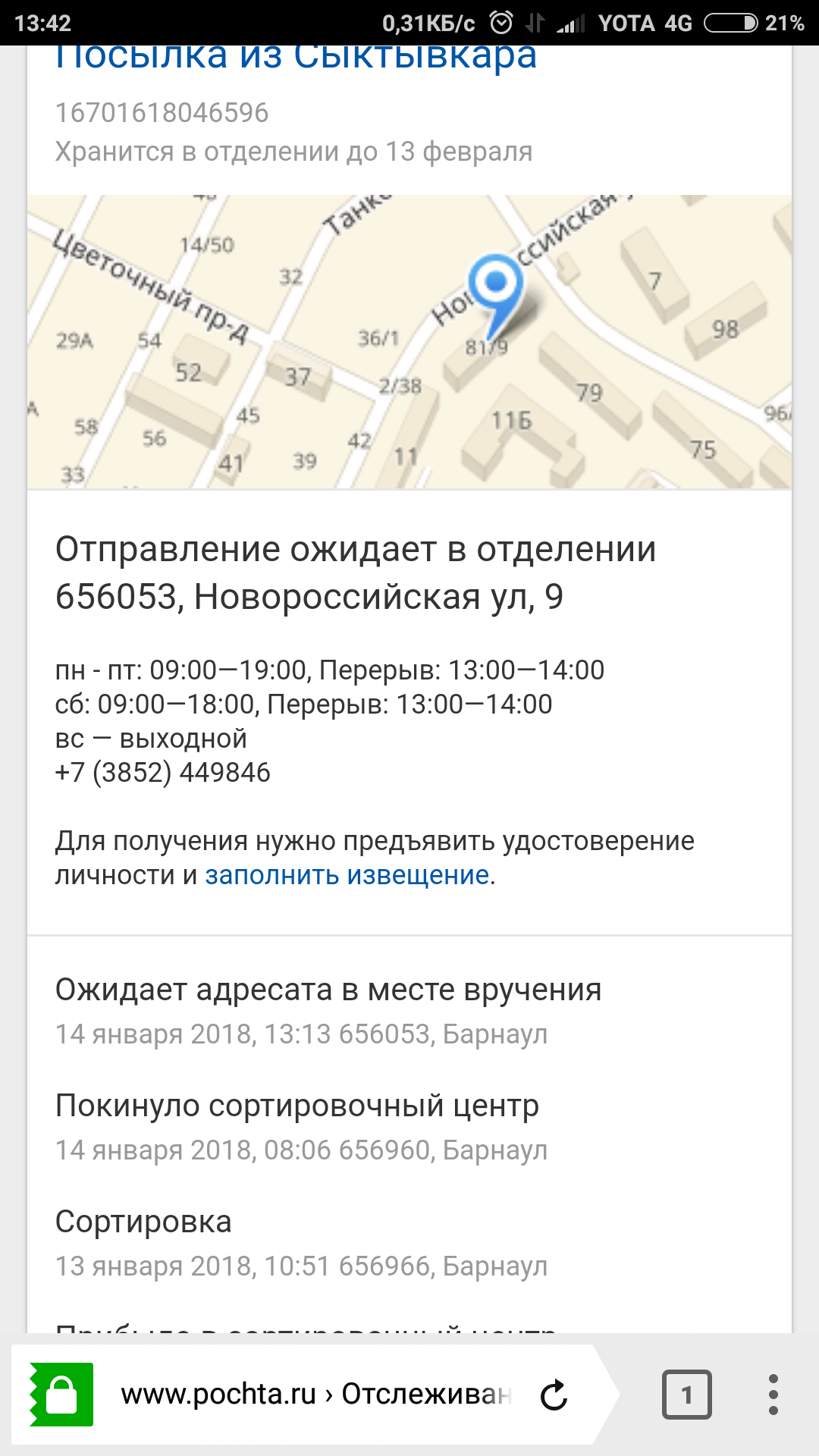819x1456 pixels.
Task: Open the browser overflow menu
Action: pyautogui.click(x=773, y=1395)
